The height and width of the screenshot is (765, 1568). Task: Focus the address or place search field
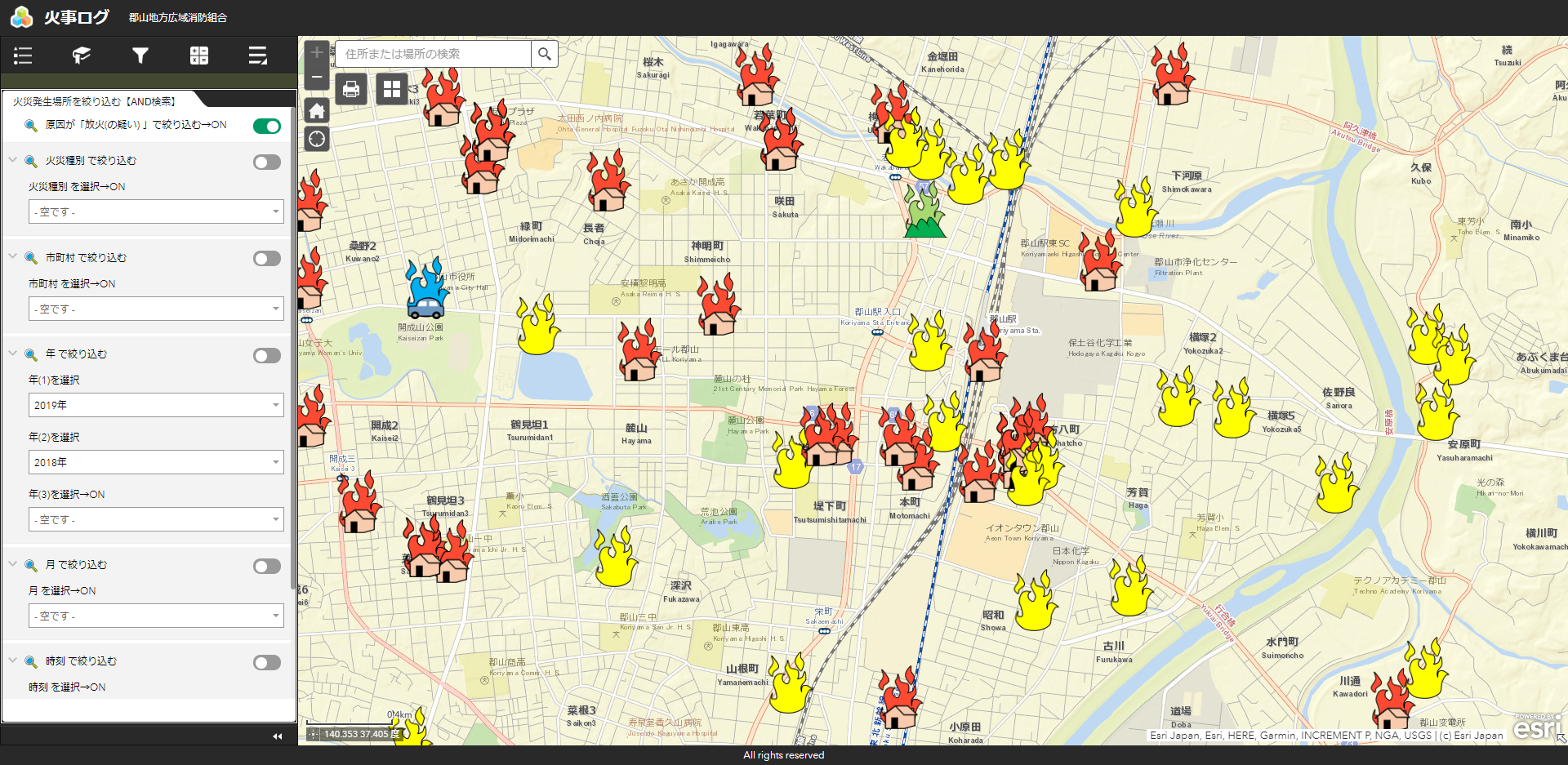(x=433, y=54)
